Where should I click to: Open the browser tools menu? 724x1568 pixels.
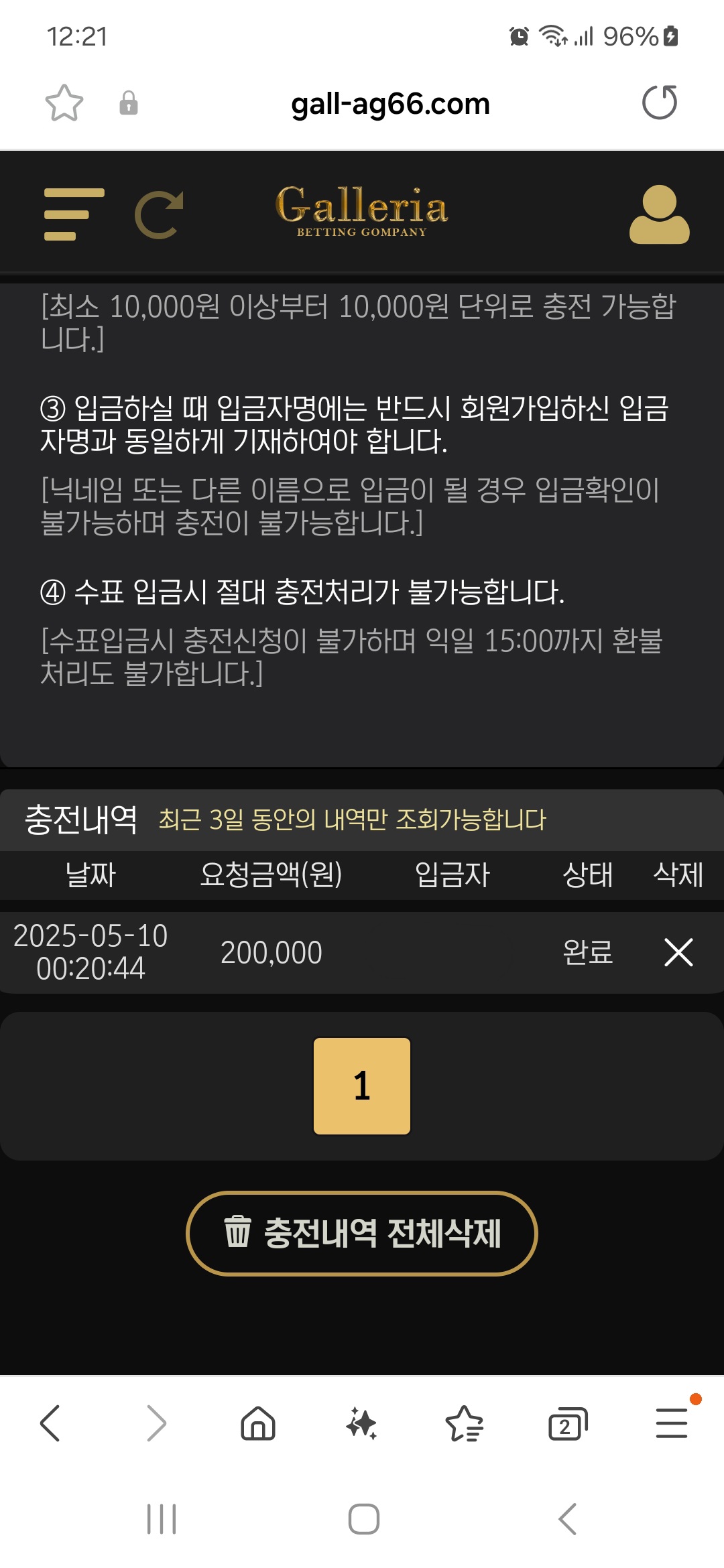pyautogui.click(x=671, y=1423)
